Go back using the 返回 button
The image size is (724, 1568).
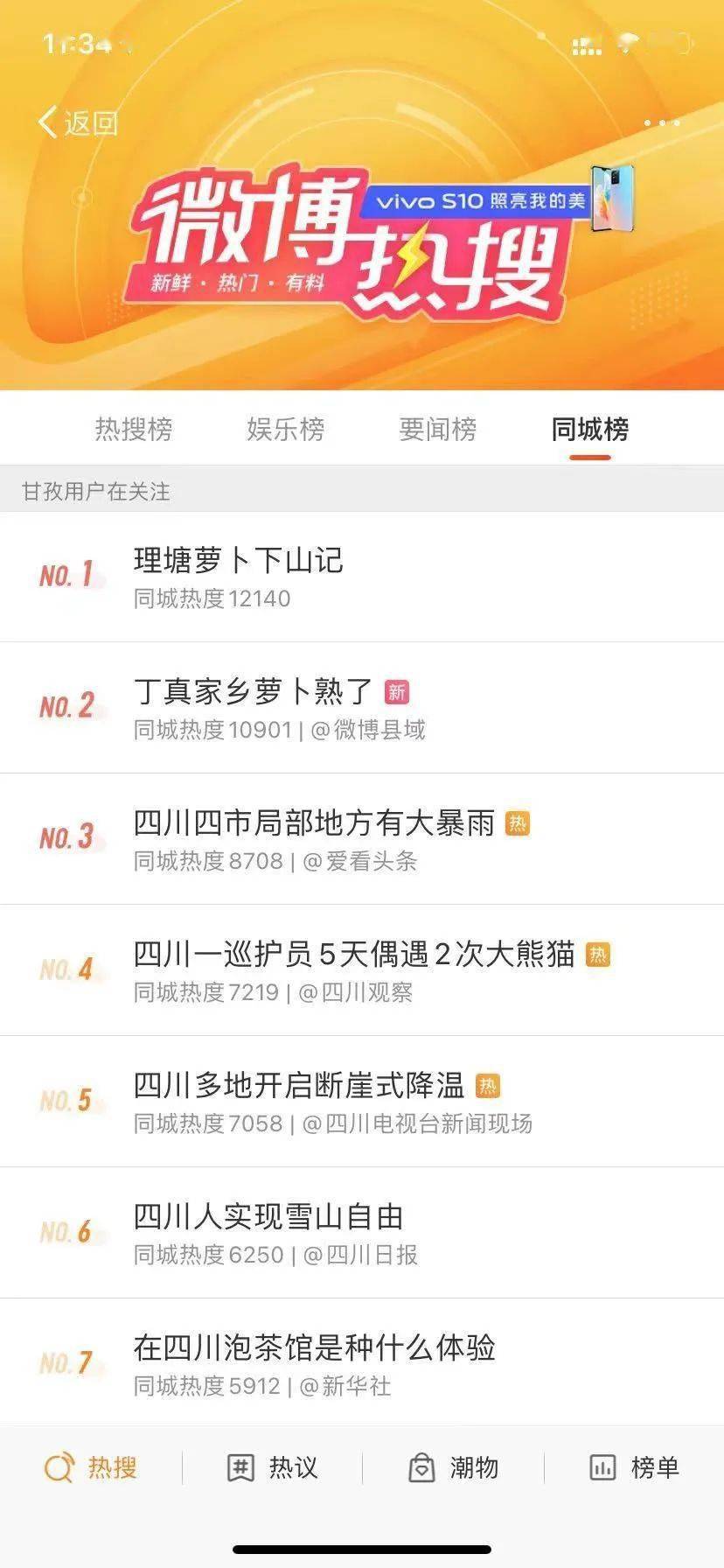pyautogui.click(x=79, y=122)
